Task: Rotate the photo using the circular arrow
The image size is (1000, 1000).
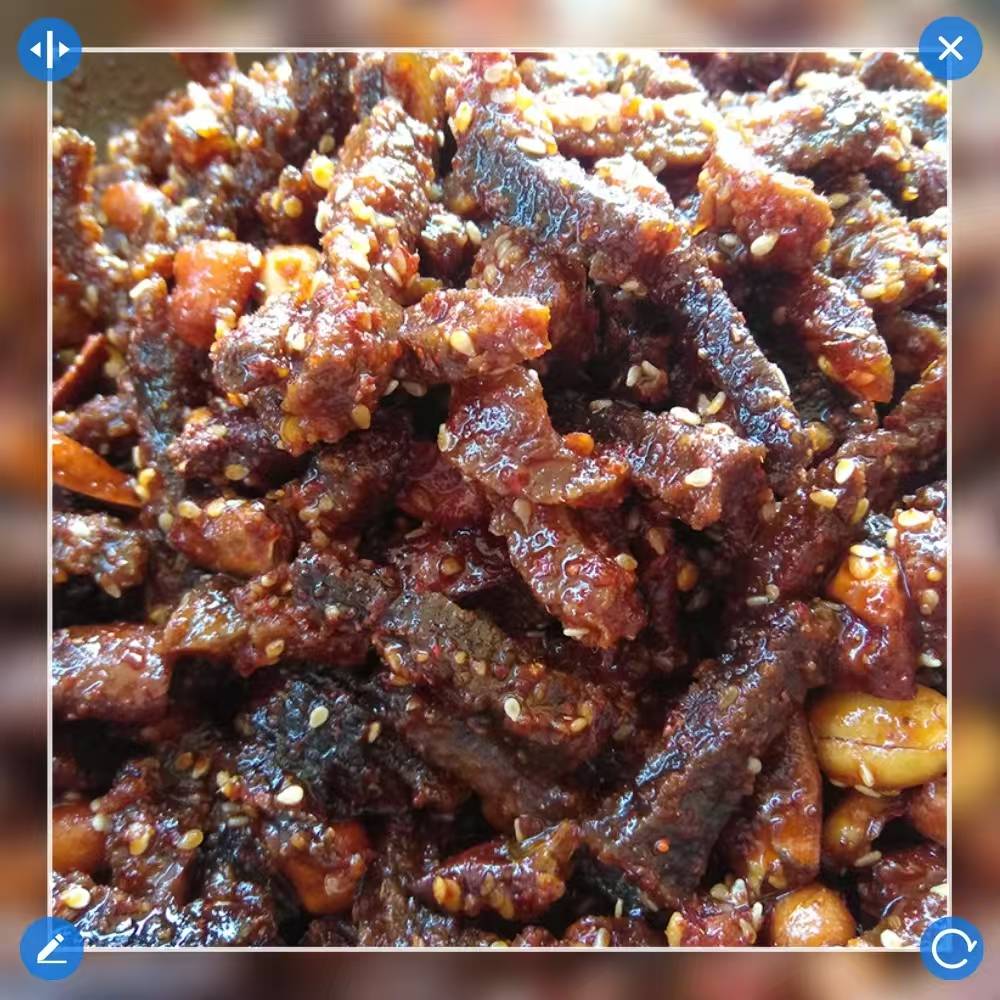Action: pos(951,948)
